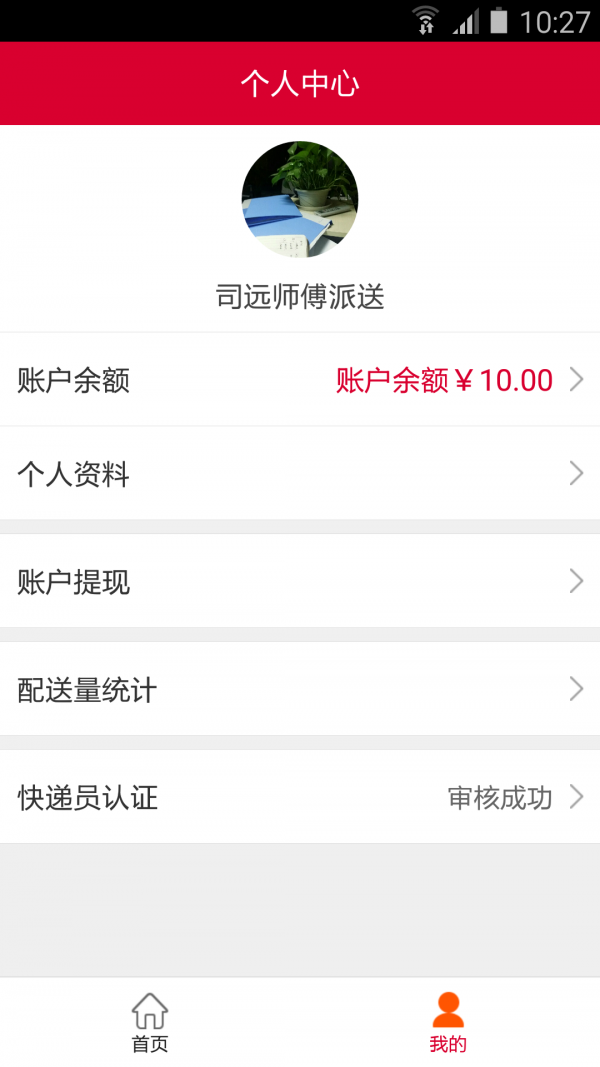View 配送量统计 delivery statistics

300,690
